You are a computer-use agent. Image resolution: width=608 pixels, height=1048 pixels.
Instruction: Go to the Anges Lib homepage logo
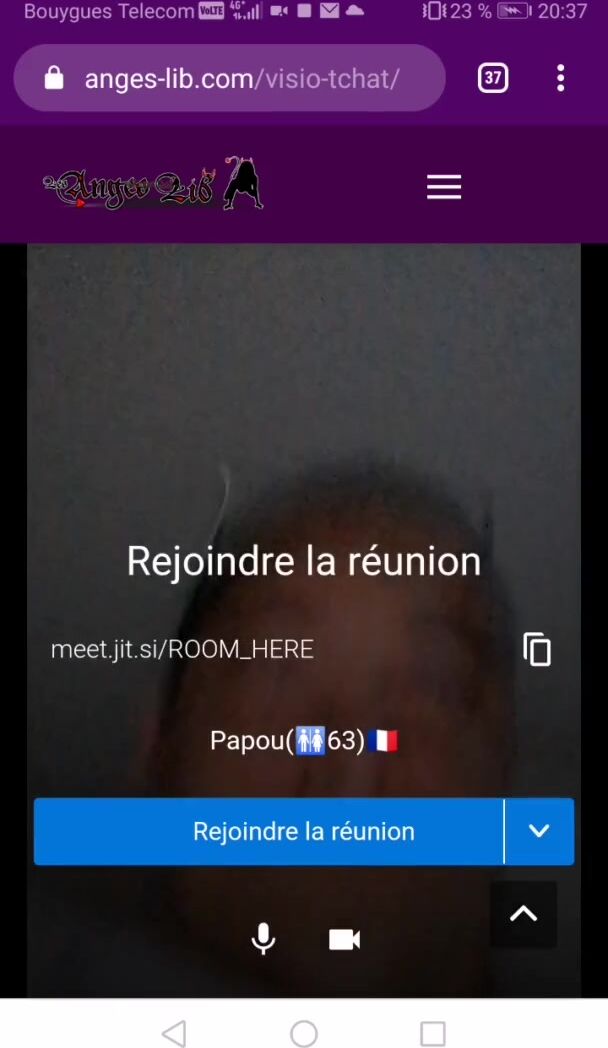pos(153,186)
